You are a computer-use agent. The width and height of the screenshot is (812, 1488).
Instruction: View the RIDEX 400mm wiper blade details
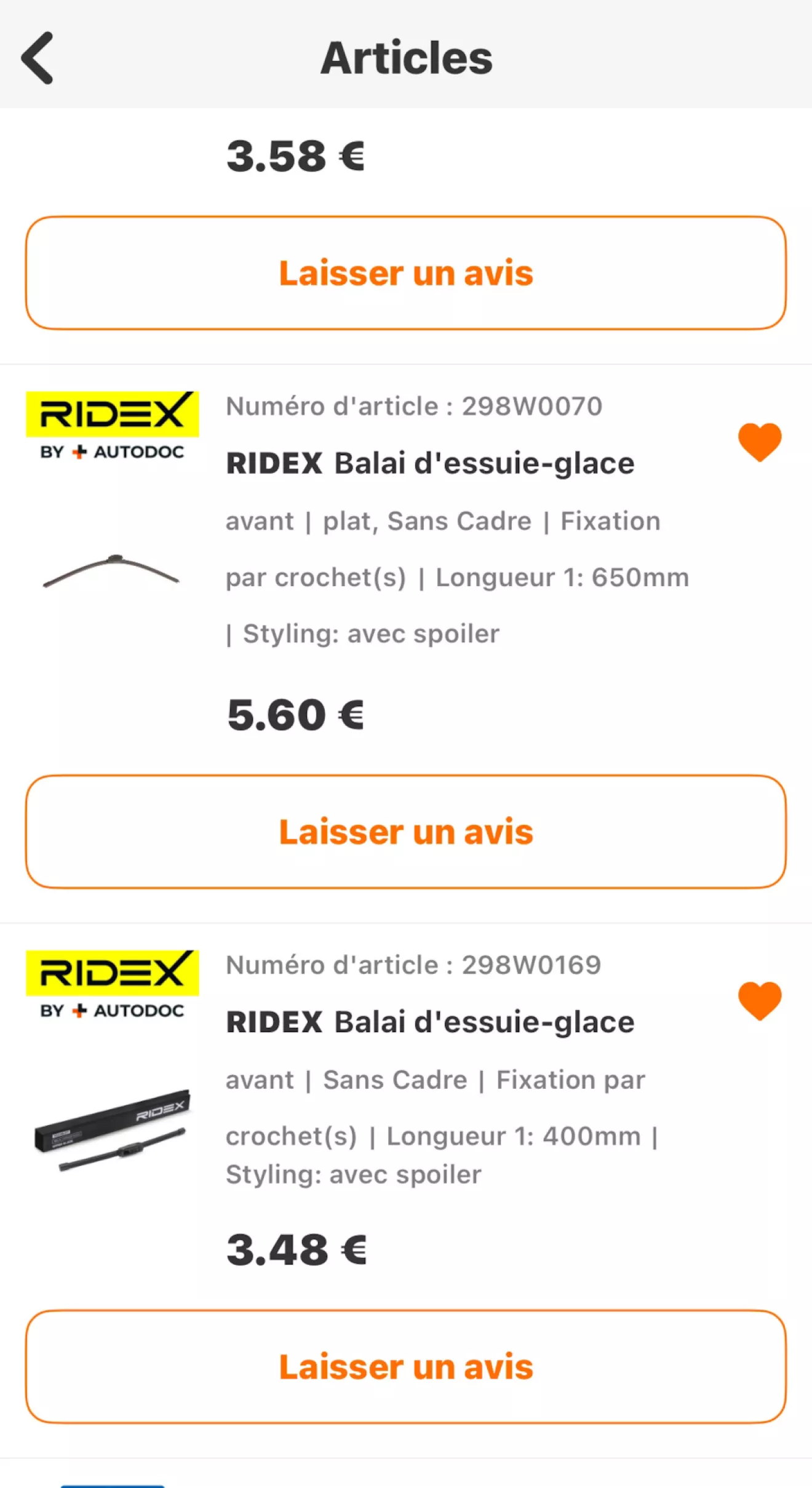(x=429, y=1022)
